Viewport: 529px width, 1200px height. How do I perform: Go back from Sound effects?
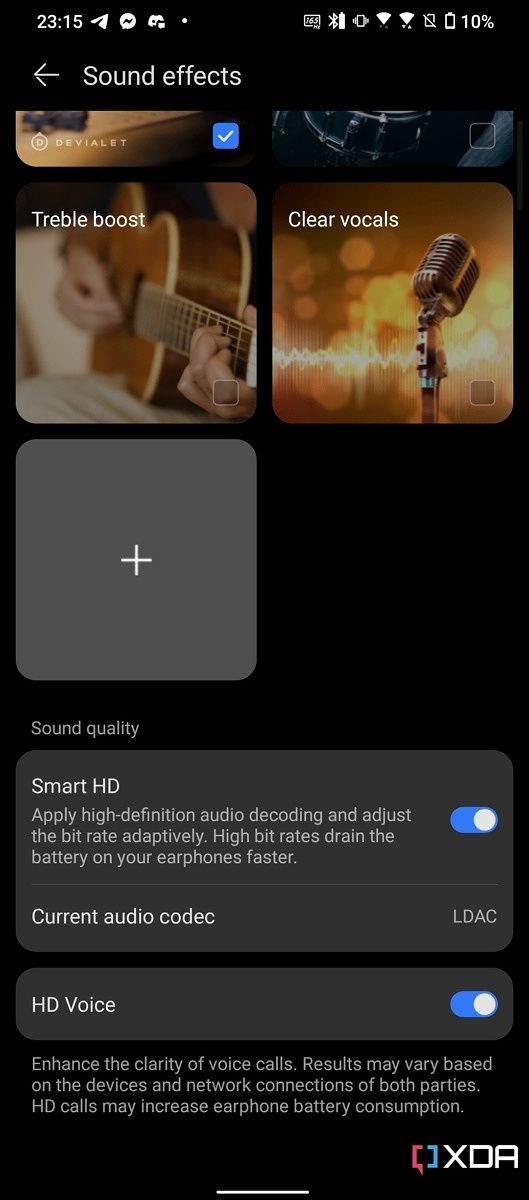pyautogui.click(x=46, y=76)
